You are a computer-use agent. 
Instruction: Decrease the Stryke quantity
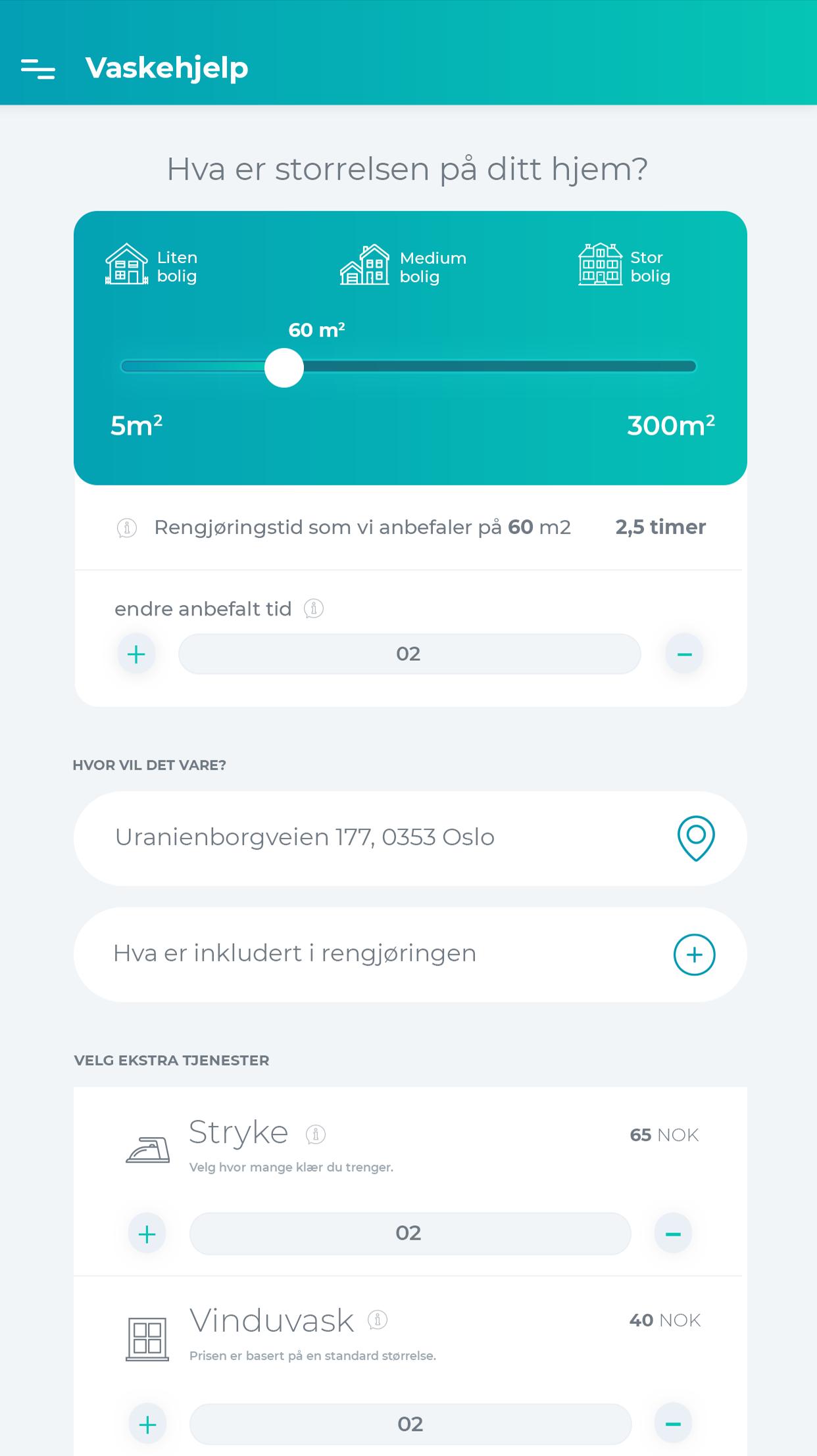(x=673, y=1234)
